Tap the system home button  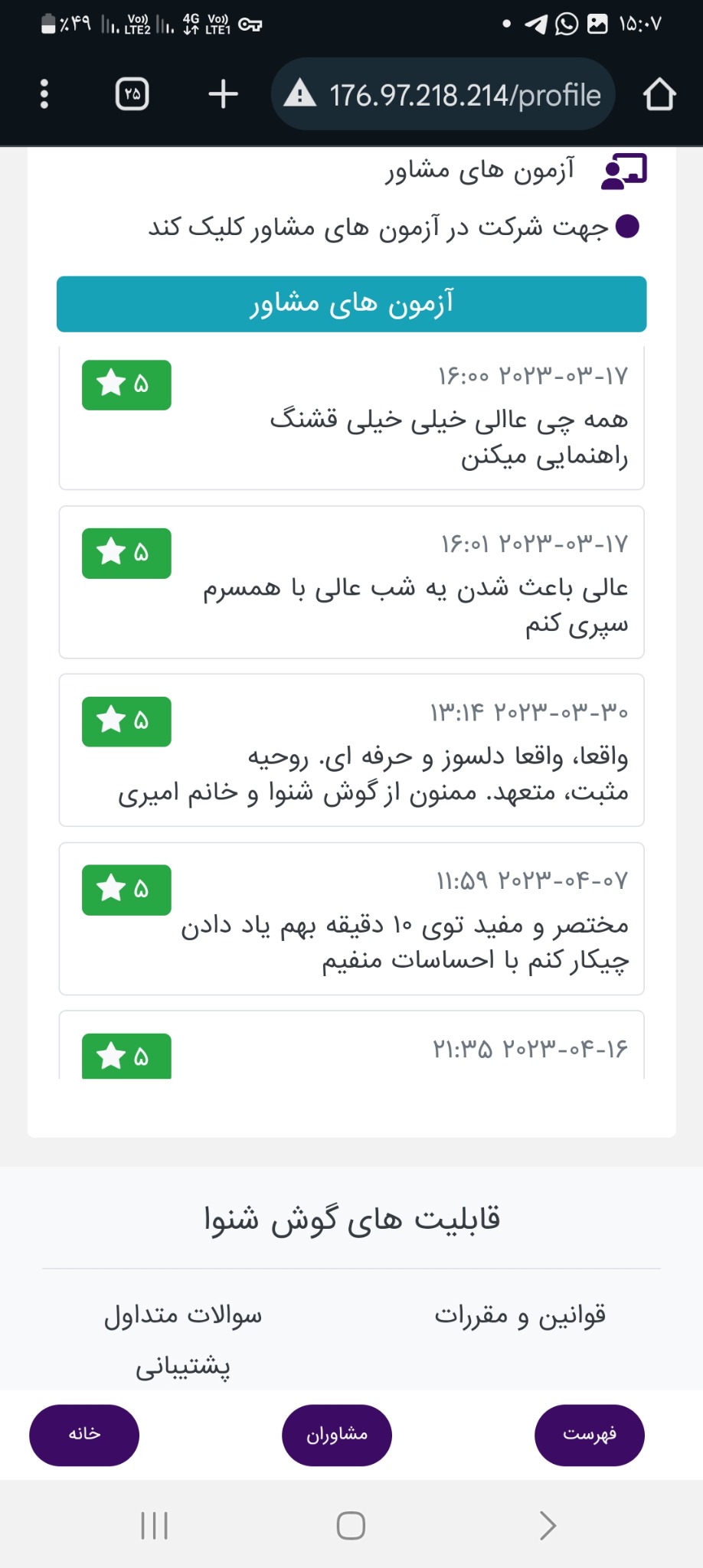point(351,1525)
